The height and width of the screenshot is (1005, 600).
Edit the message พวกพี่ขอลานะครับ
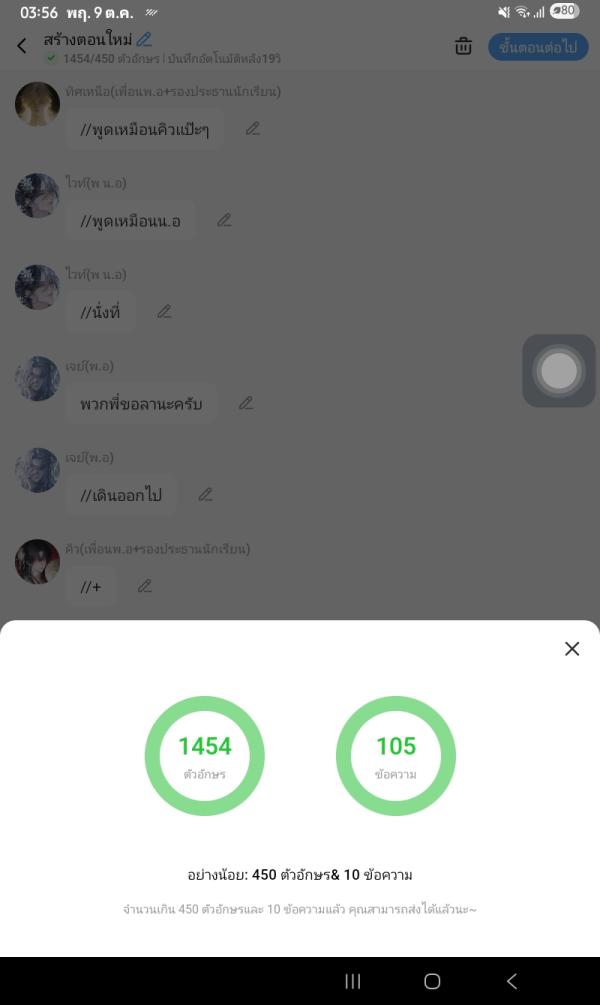246,403
